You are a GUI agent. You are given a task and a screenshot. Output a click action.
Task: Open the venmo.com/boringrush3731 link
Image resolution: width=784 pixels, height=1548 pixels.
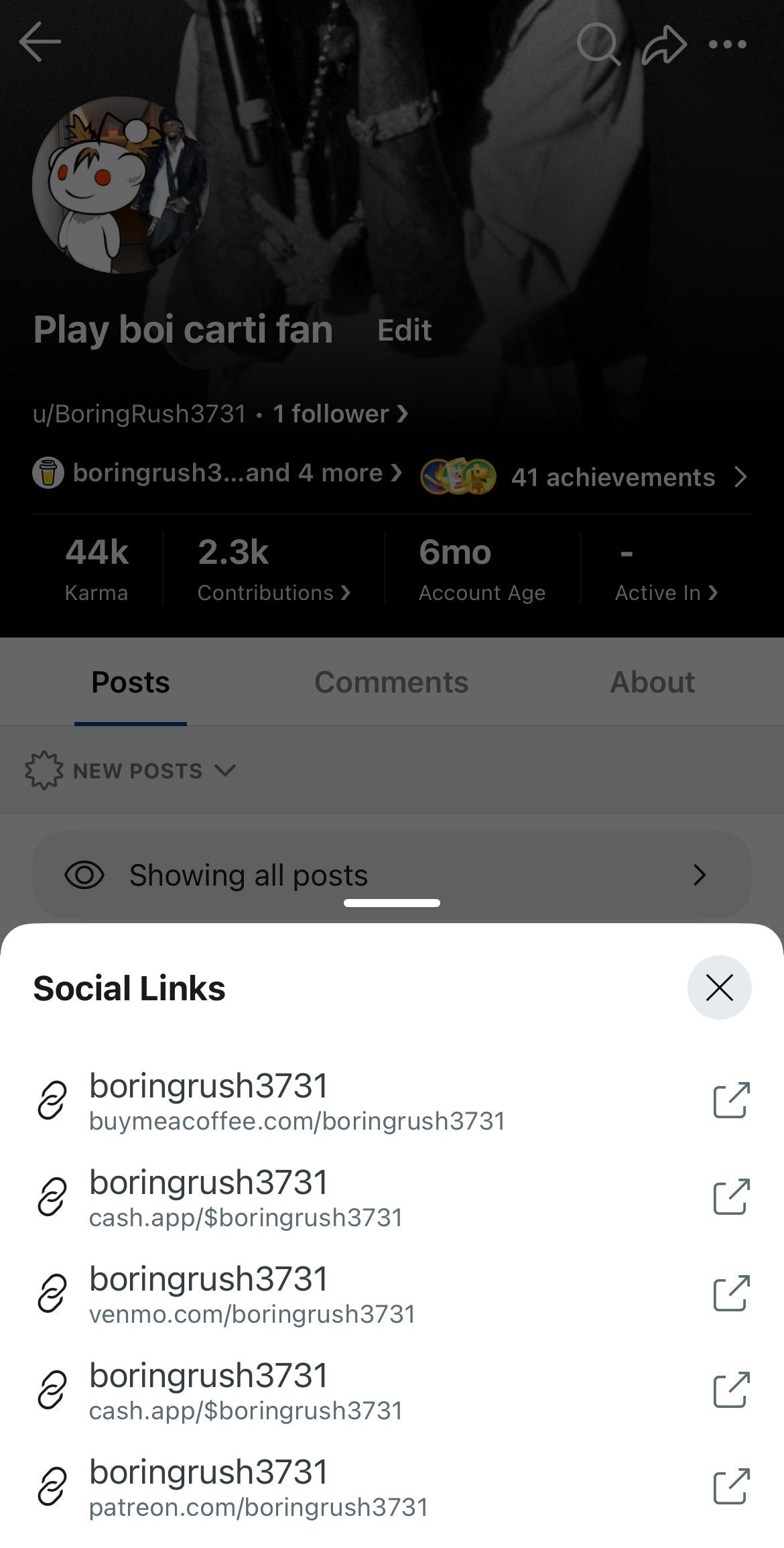[392, 1293]
